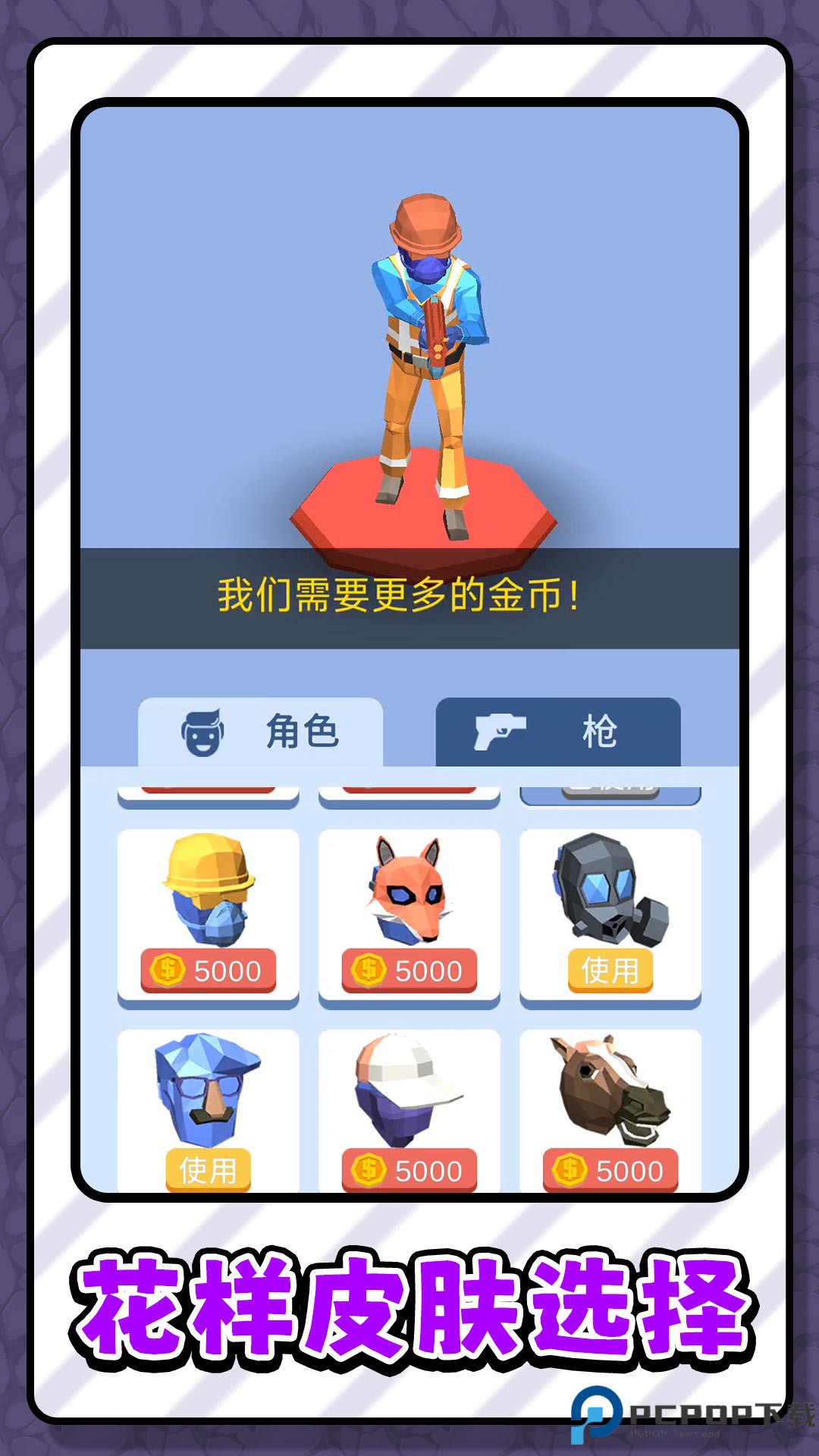Switch to the 枪 (gun) tab

[x=560, y=730]
